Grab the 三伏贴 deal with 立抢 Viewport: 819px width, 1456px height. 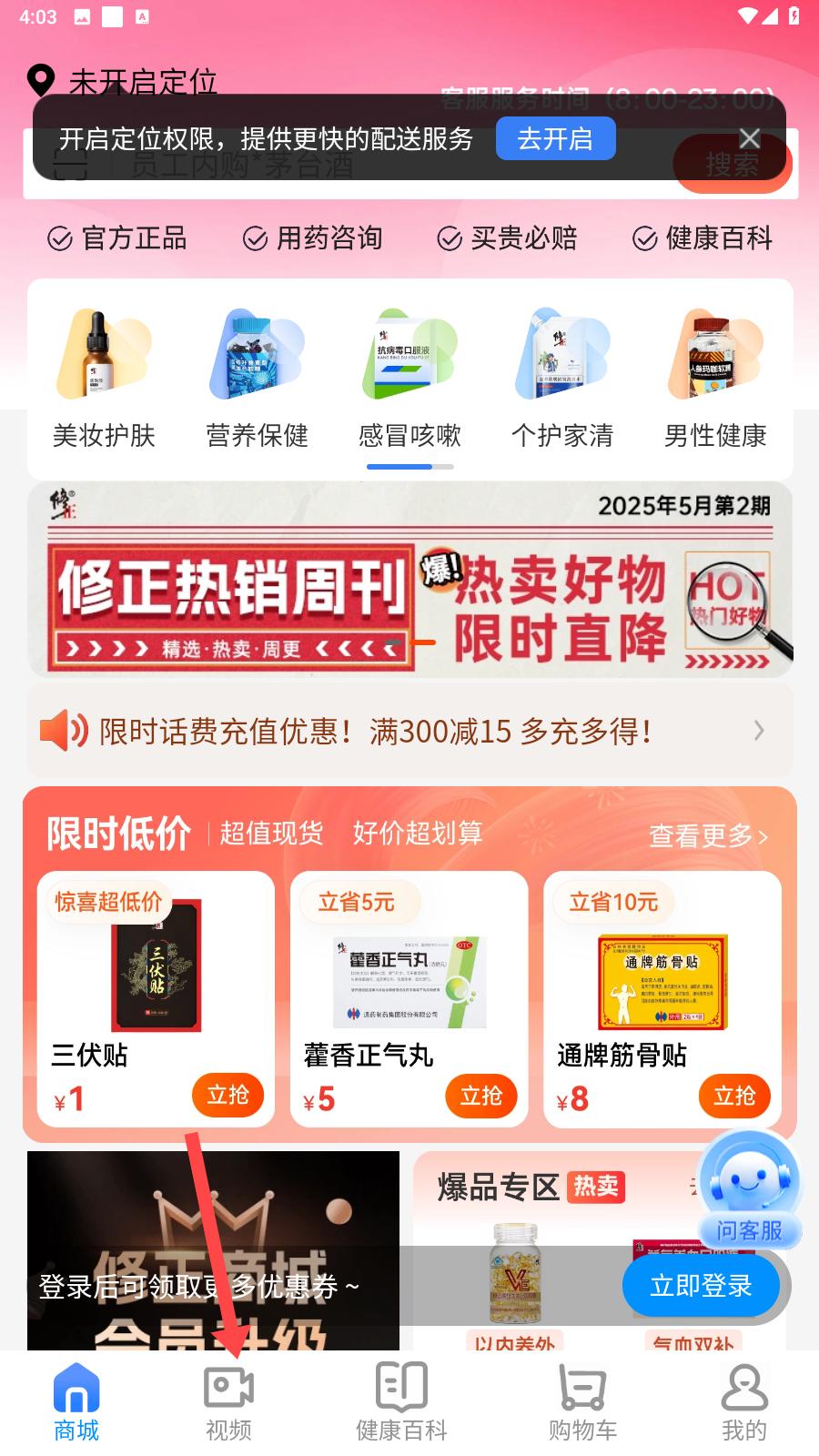tap(227, 1095)
